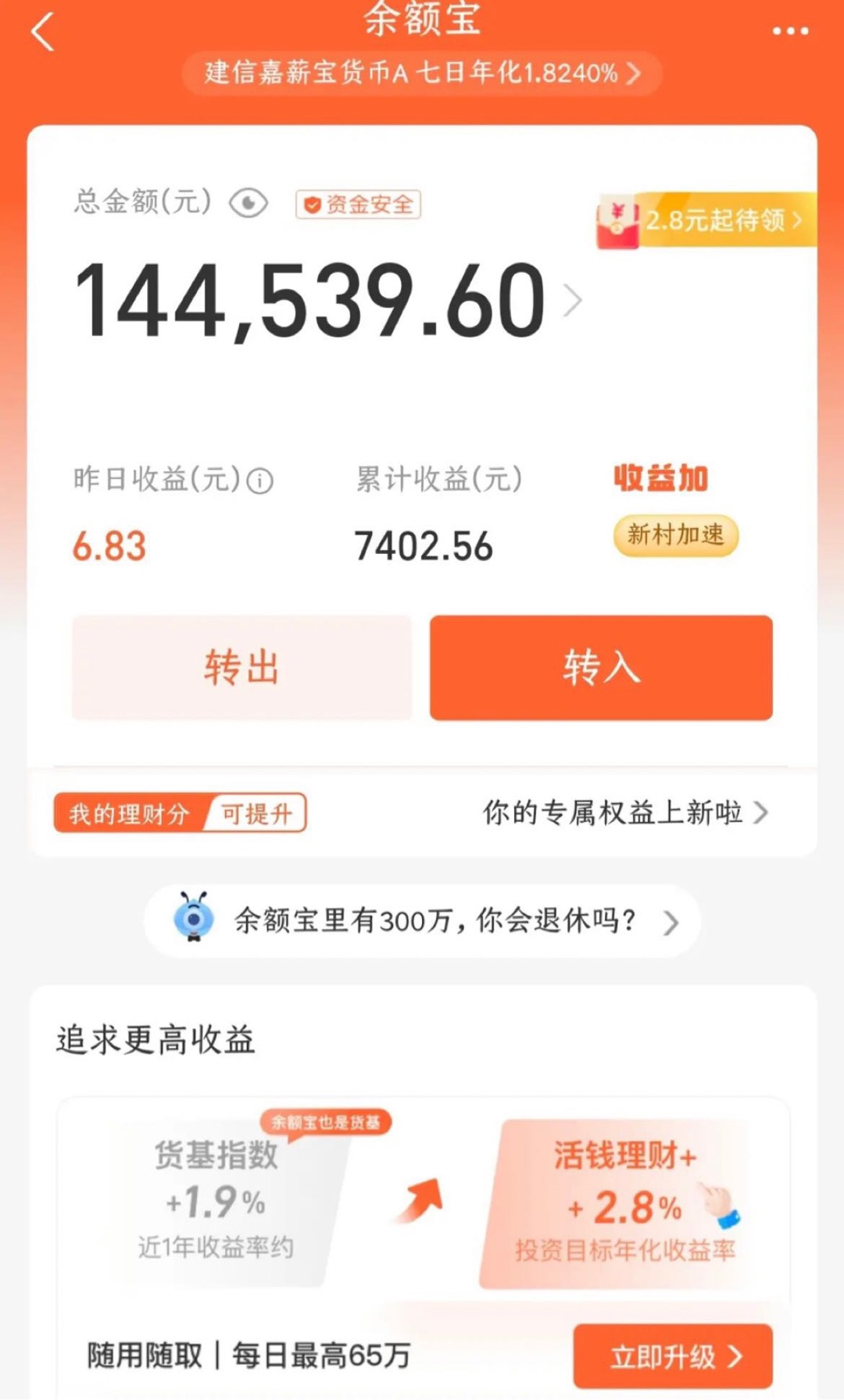Tap 转出 to transfer money out
Image resolution: width=844 pixels, height=1400 pixels.
[241, 667]
